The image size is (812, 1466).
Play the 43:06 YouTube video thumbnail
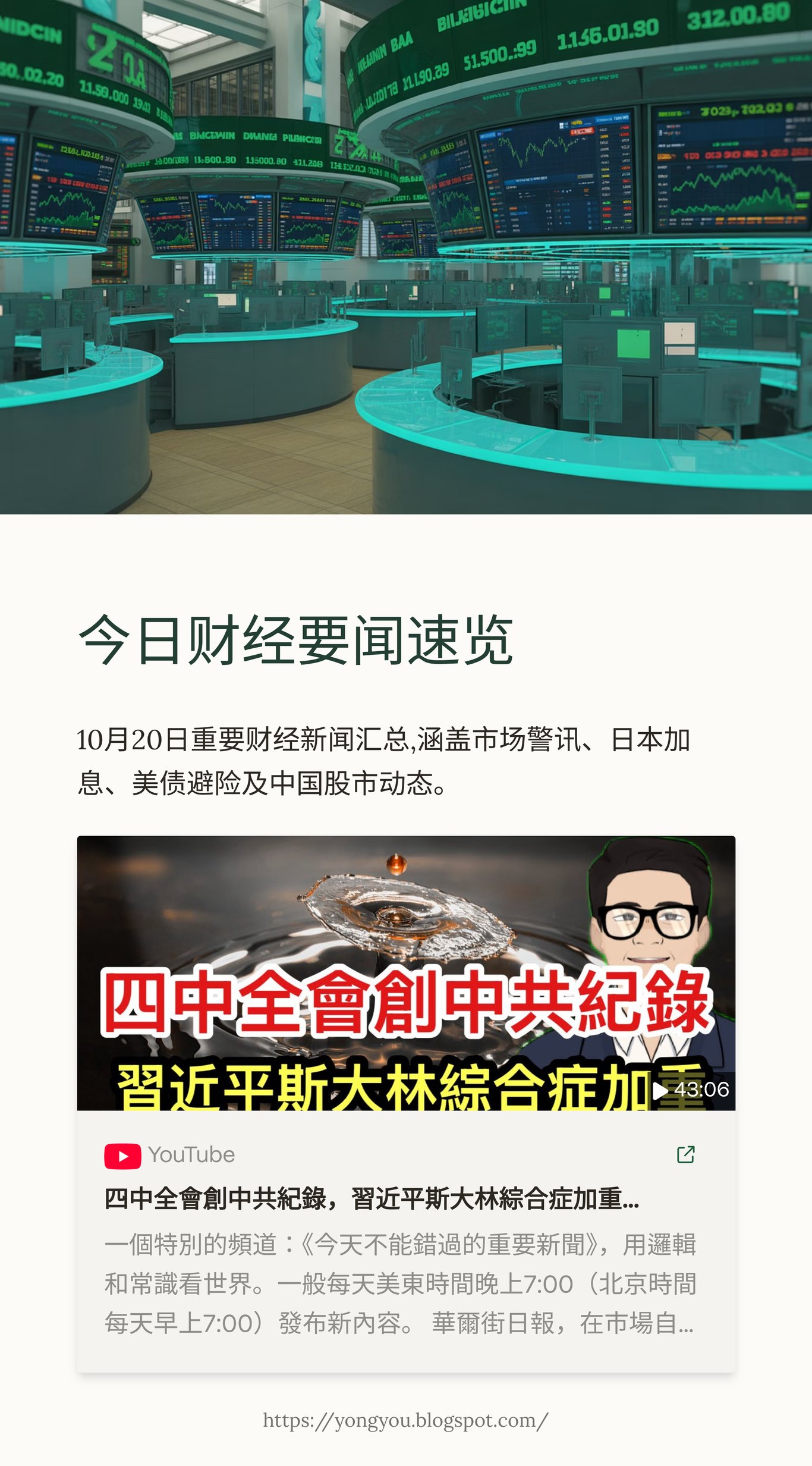point(406,972)
